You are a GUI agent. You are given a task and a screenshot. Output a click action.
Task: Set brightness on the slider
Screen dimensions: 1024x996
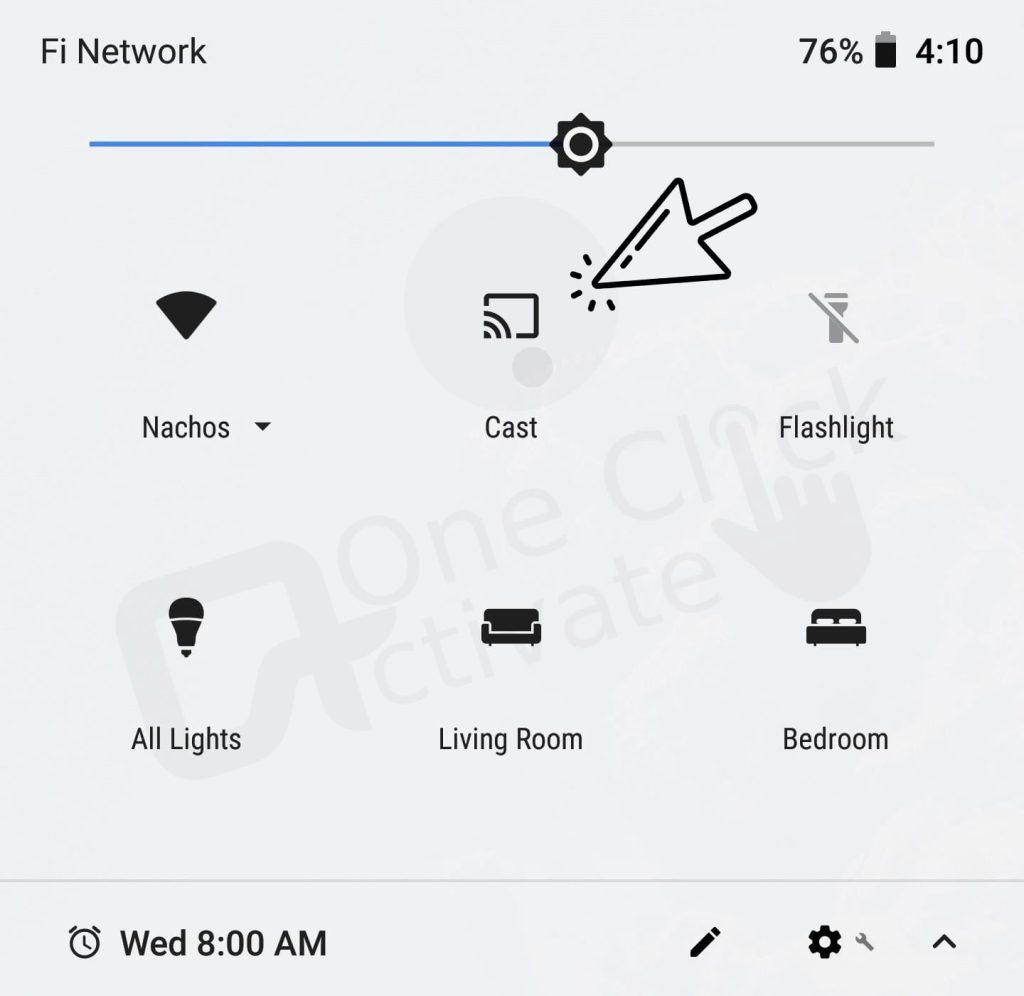580,144
